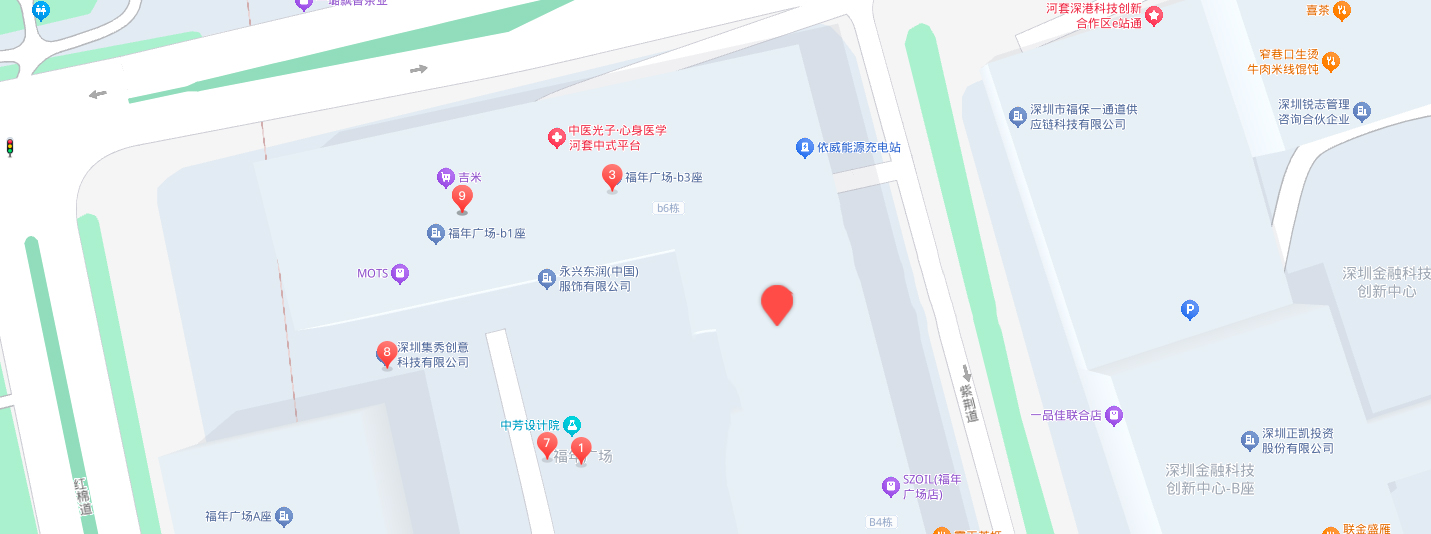
Task: Open the 依威能源充电站 charging station place
Action: [x=804, y=147]
